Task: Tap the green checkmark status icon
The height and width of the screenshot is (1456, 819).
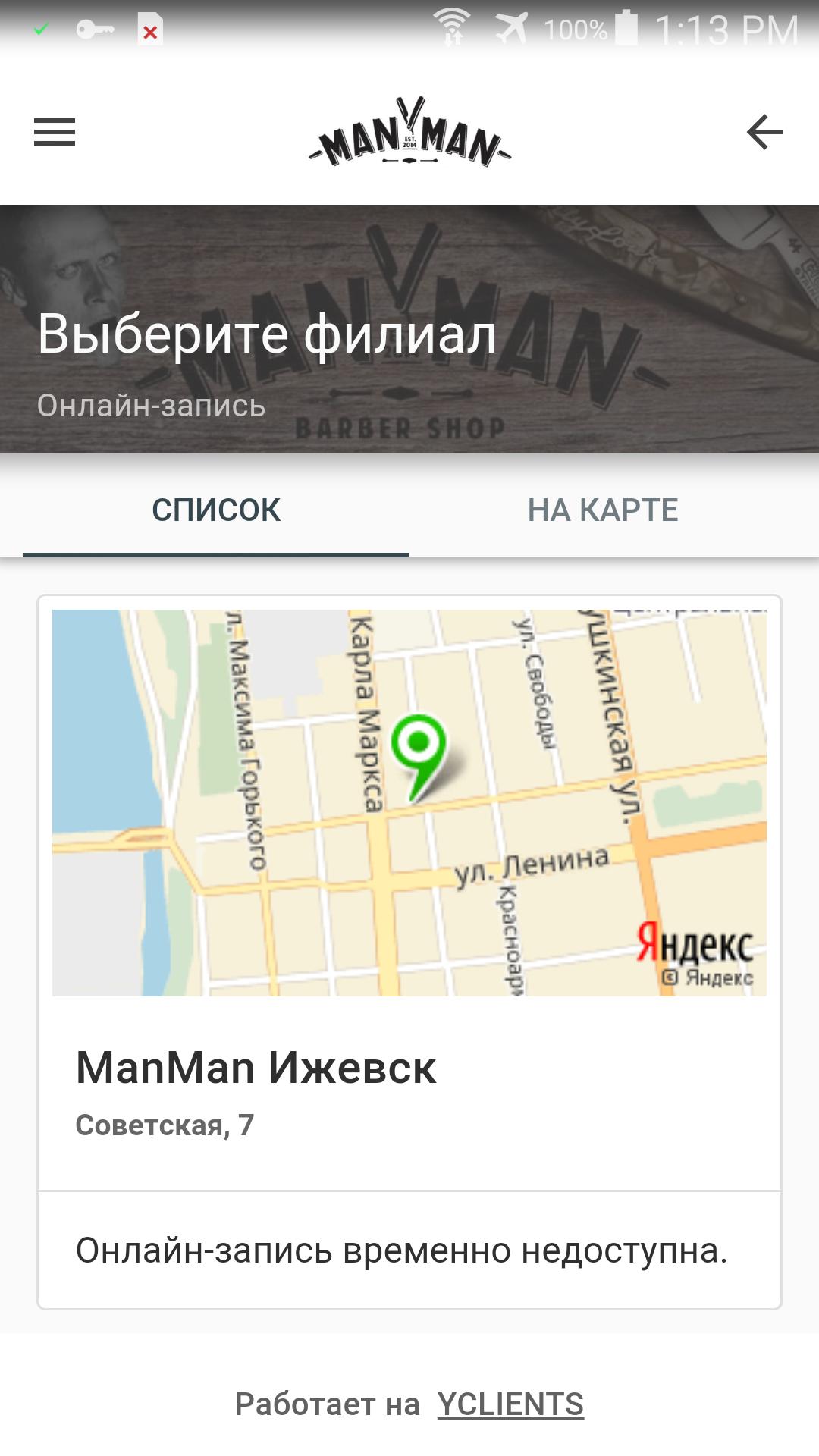Action: (42, 29)
